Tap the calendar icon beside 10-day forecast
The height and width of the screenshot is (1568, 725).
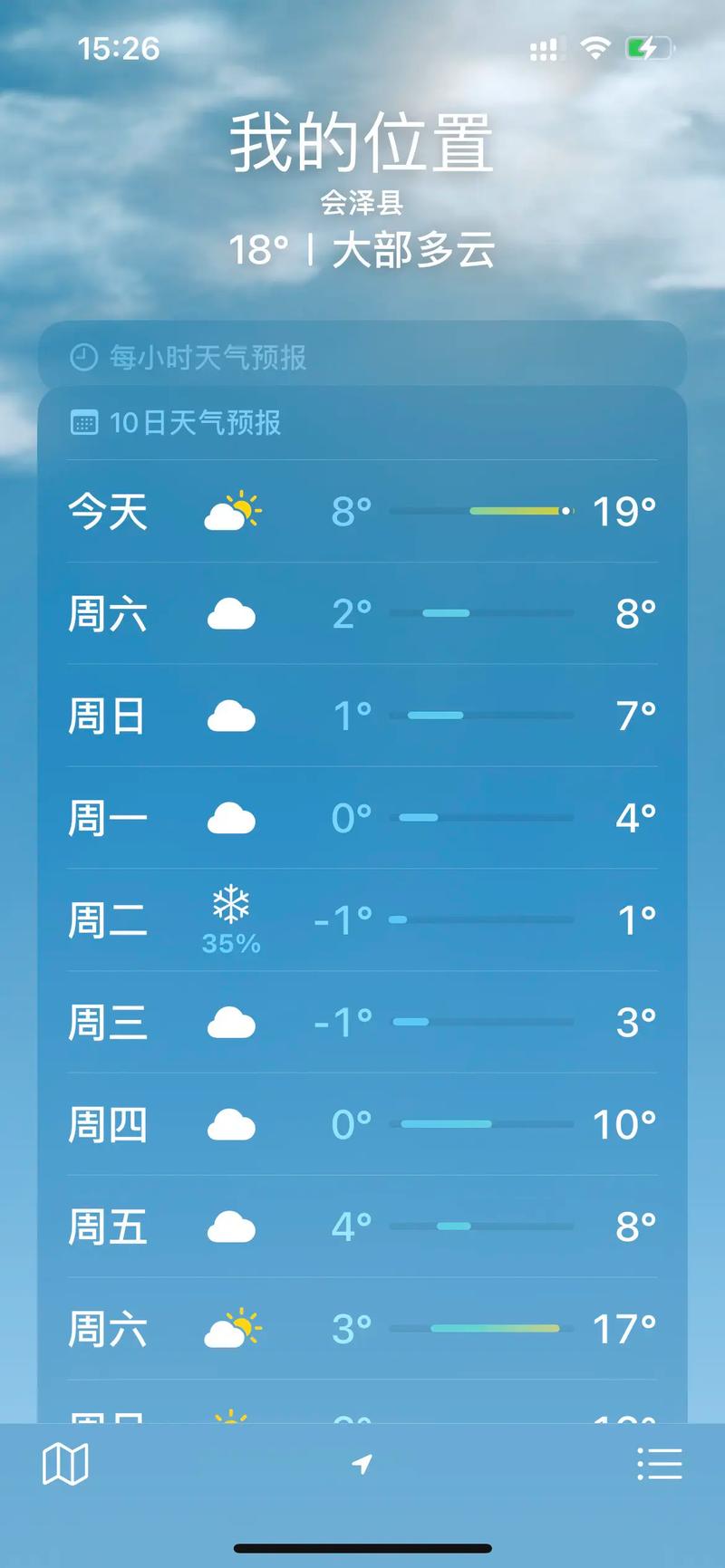84,422
